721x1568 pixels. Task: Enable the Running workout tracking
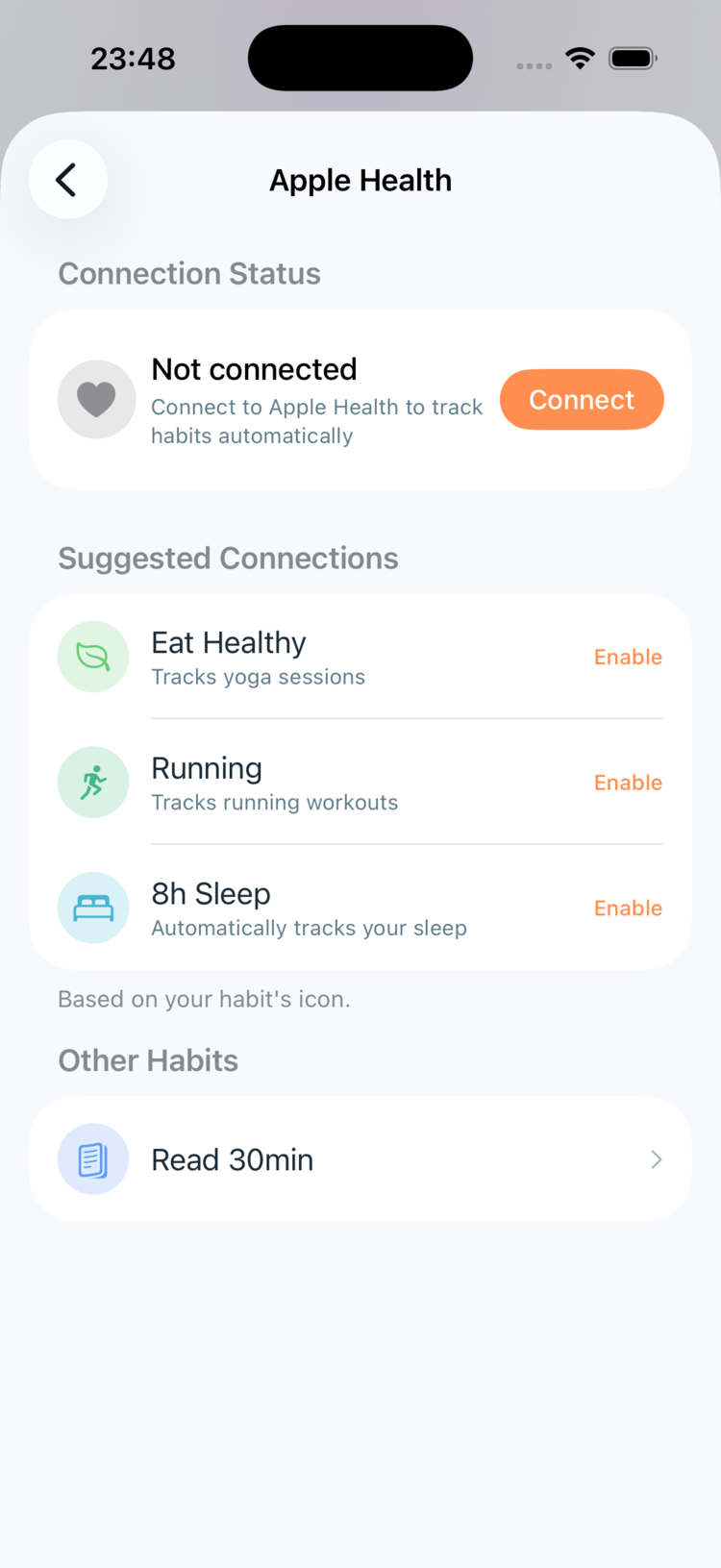[x=628, y=782]
